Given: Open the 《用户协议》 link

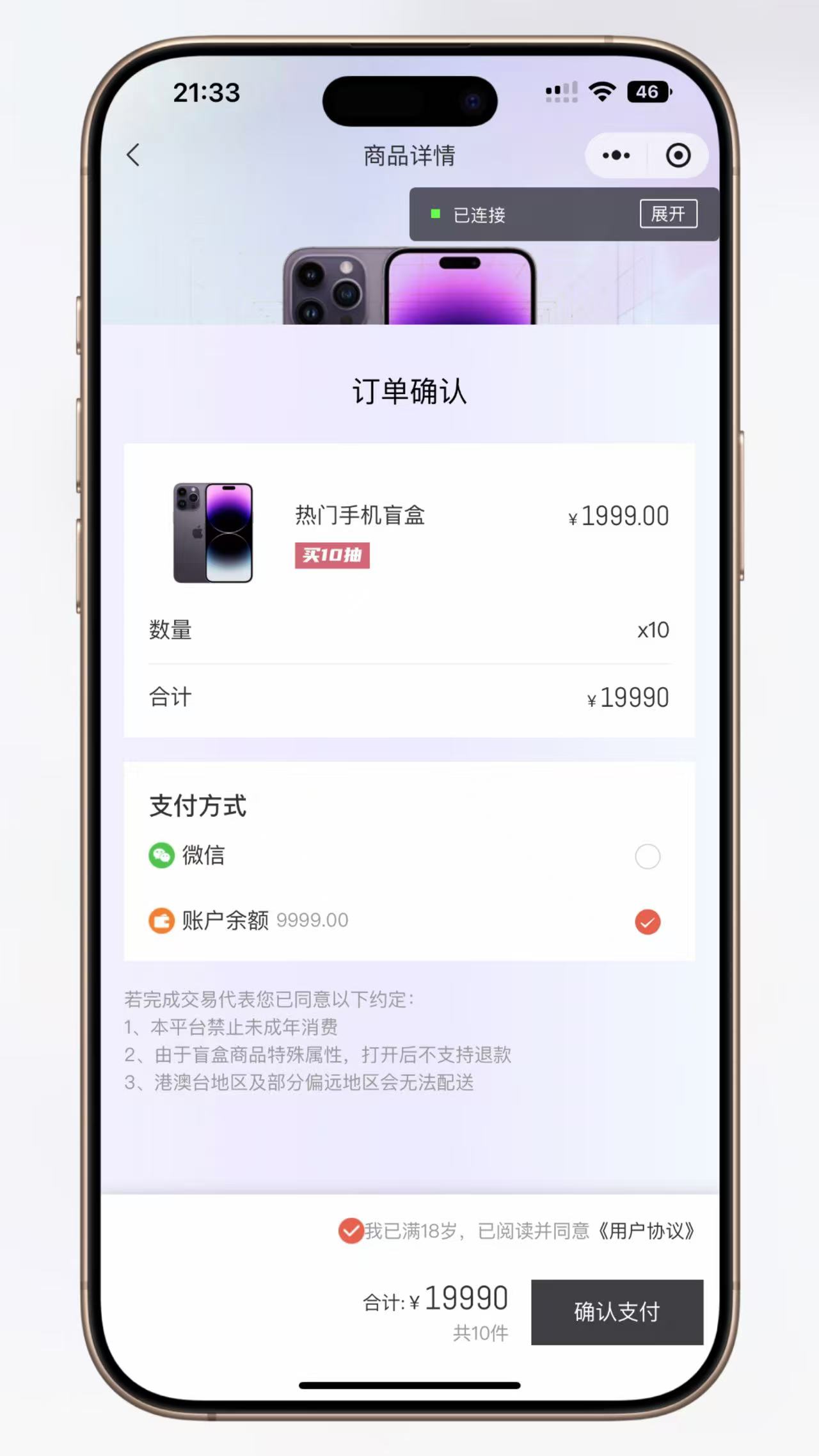Looking at the screenshot, I should tap(646, 1231).
